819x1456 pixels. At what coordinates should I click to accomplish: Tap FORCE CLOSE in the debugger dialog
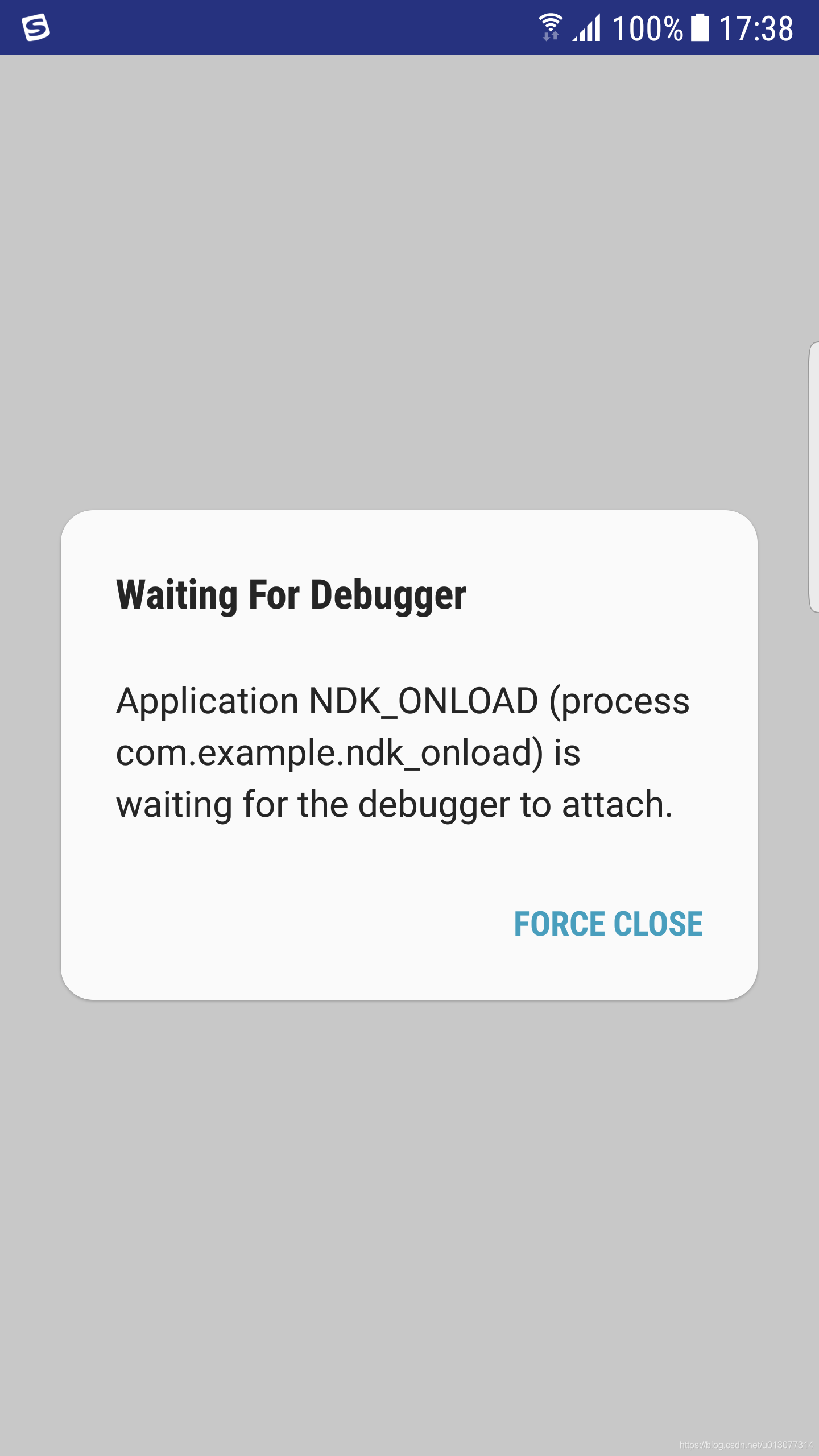click(x=608, y=924)
